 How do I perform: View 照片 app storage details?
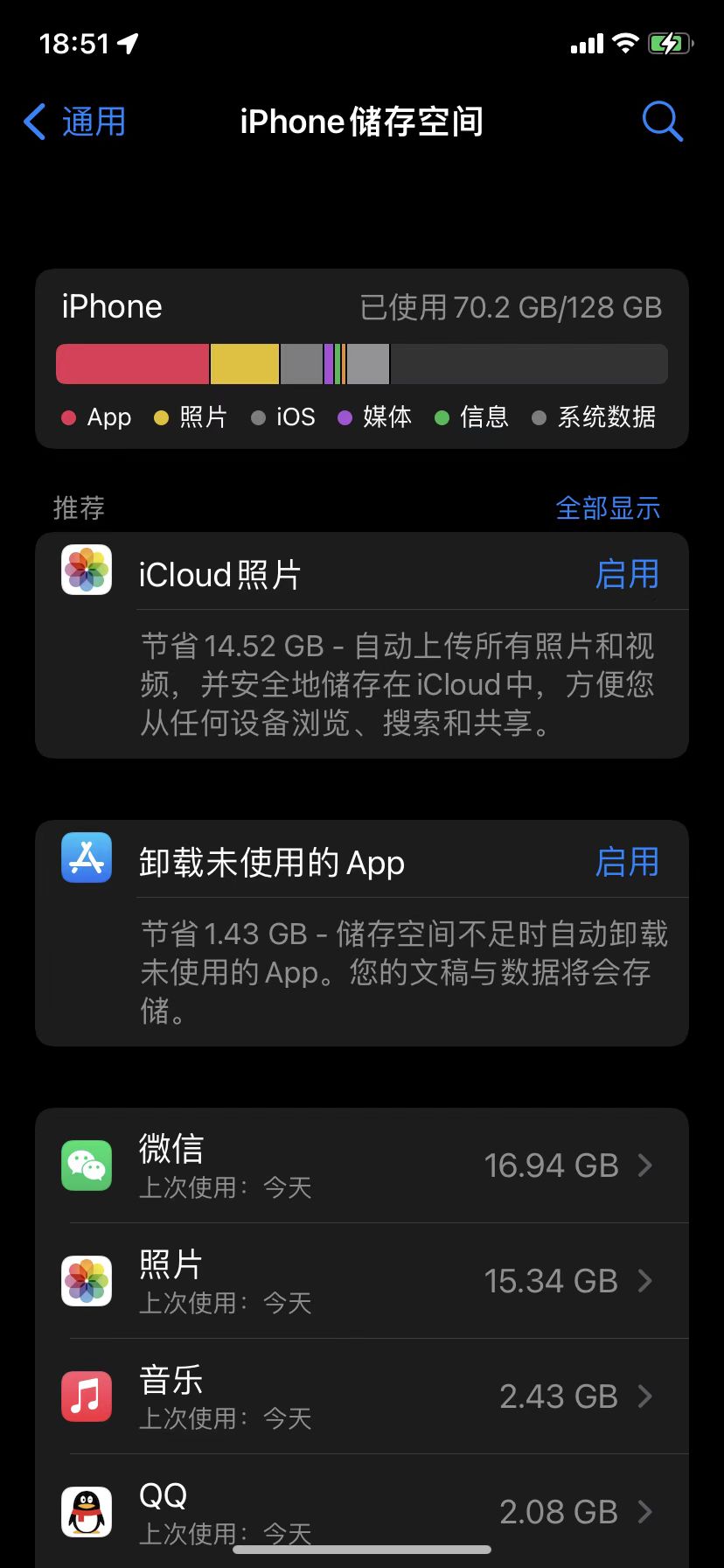(362, 1281)
